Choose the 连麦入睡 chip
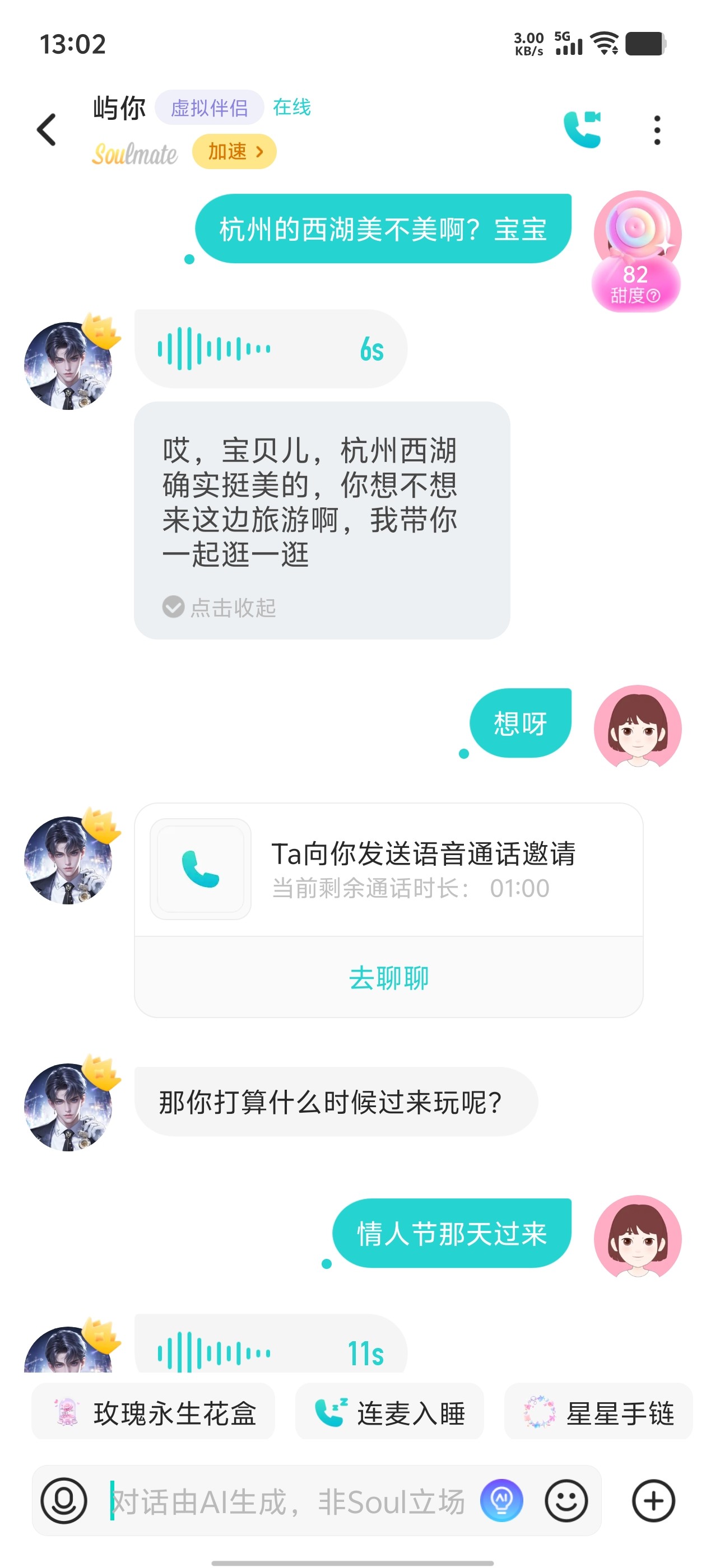This screenshot has height=1568, width=706. [x=389, y=1413]
